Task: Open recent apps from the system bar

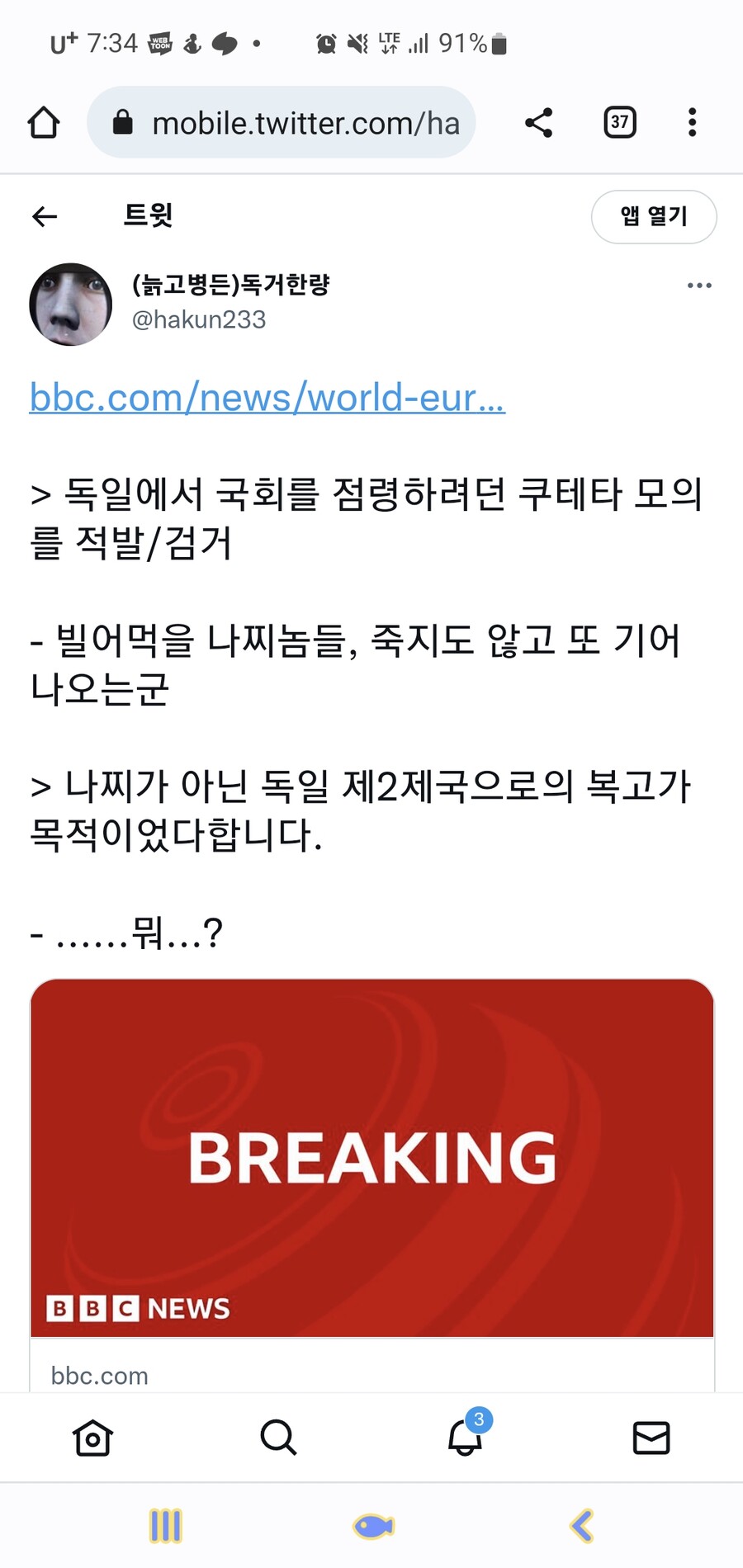Action: pos(165,1526)
